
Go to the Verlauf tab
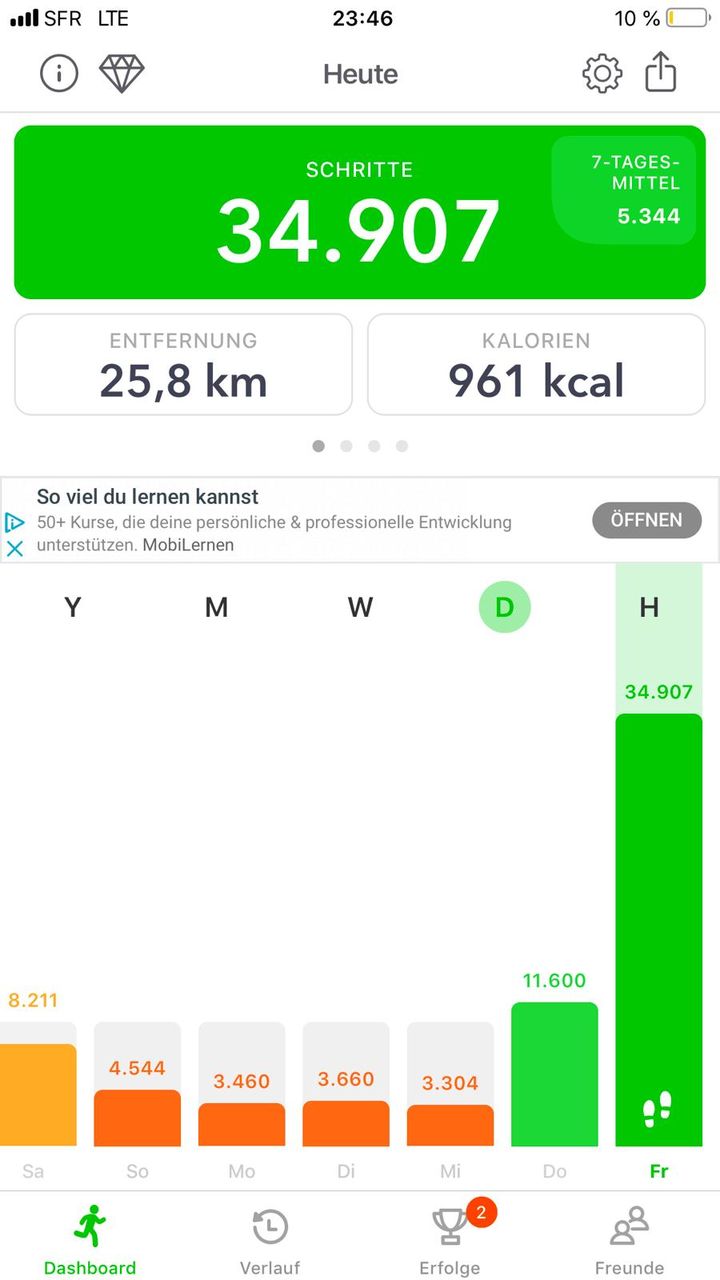[x=270, y=1240]
